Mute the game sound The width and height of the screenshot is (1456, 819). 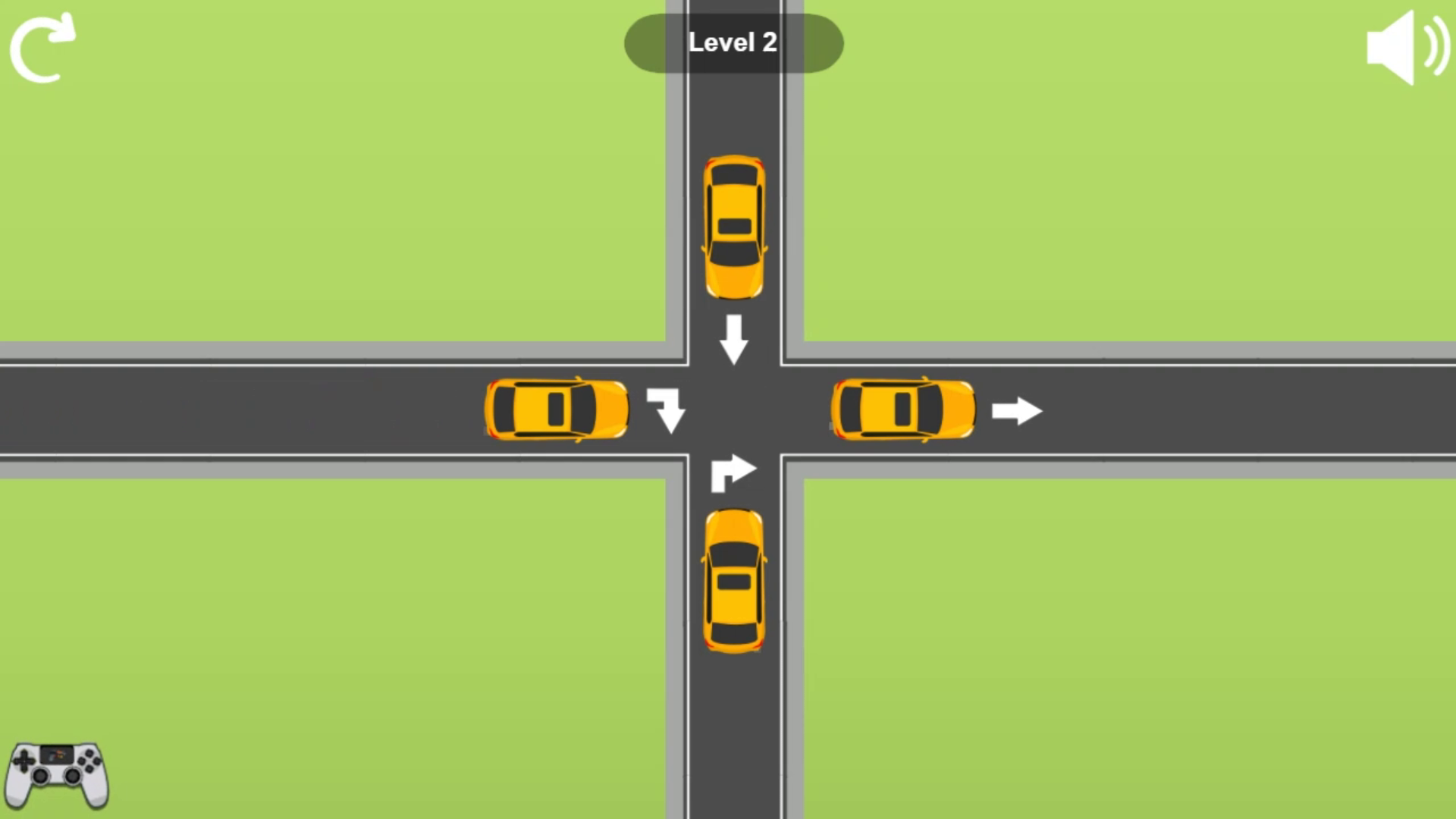1407,48
